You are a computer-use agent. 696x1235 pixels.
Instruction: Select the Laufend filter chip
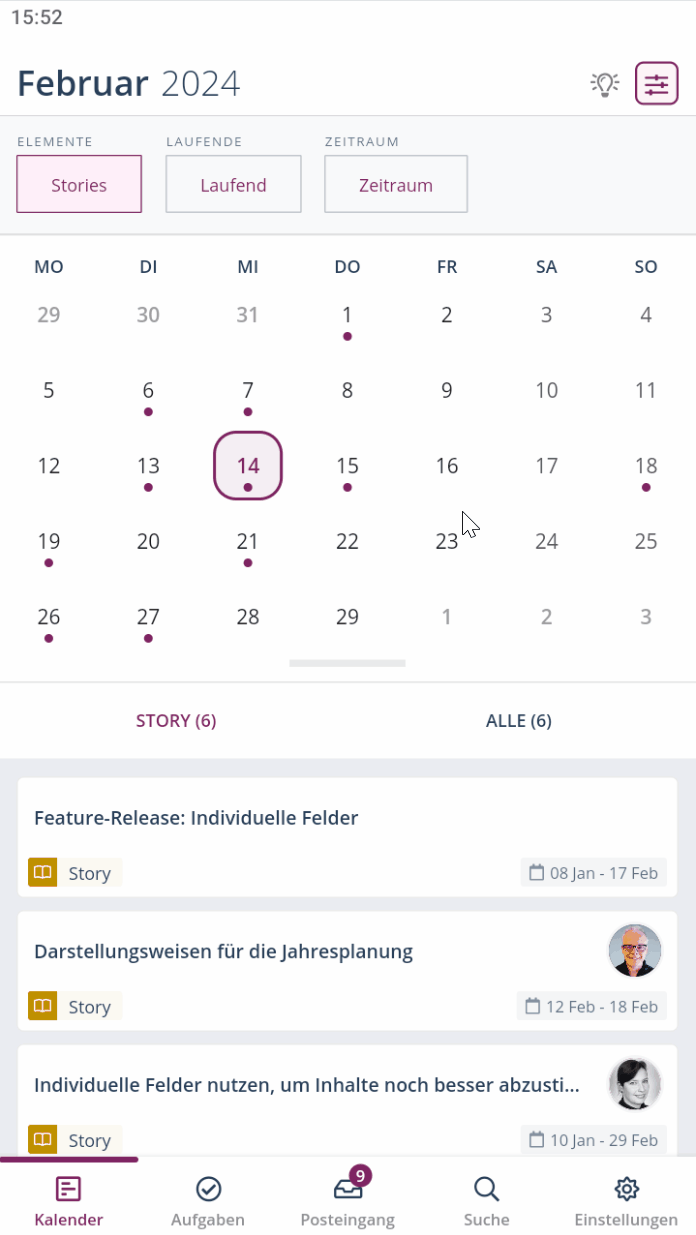233,184
